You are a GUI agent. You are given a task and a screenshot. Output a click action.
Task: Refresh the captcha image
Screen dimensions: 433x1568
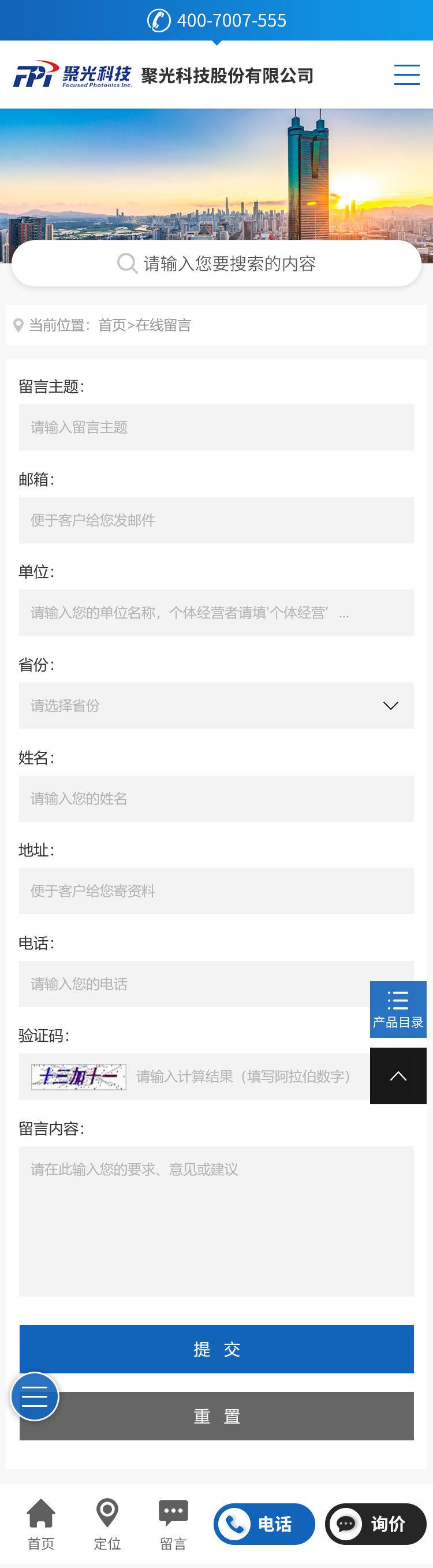tap(79, 1077)
